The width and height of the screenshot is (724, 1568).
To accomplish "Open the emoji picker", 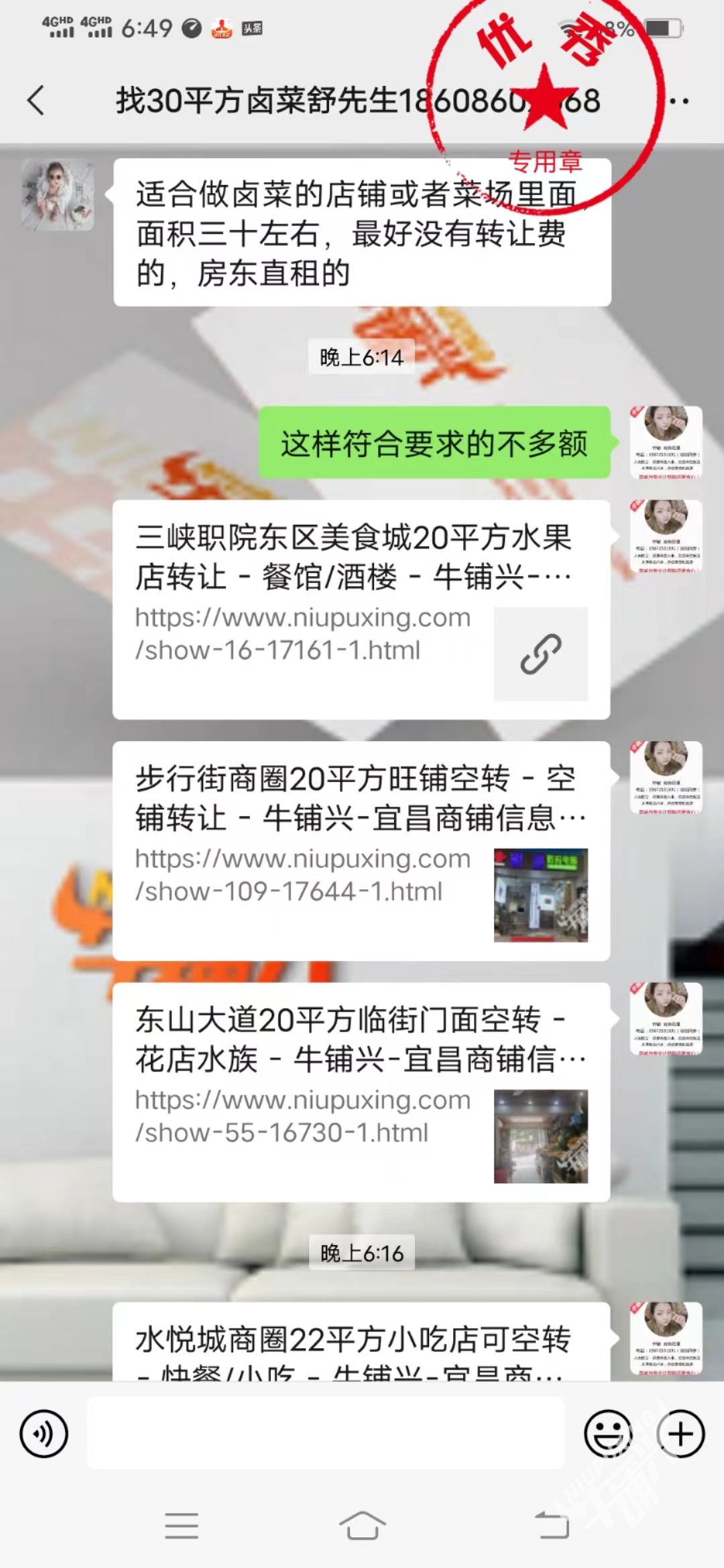I will pyautogui.click(x=608, y=1434).
